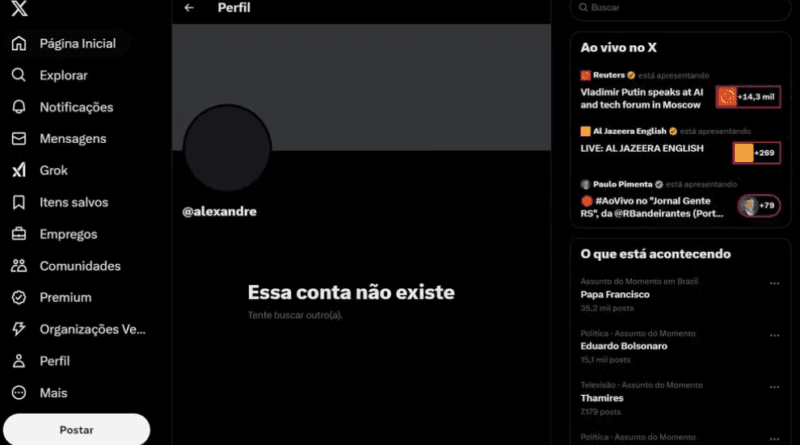Go back using the arrow beside Perfil
The height and width of the screenshot is (445, 800).
point(189,8)
